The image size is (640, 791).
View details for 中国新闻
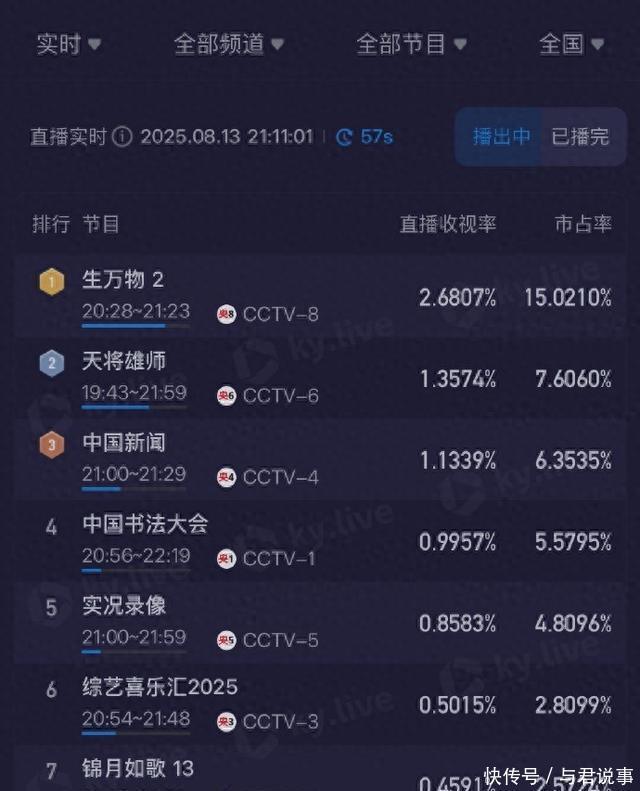point(320,459)
